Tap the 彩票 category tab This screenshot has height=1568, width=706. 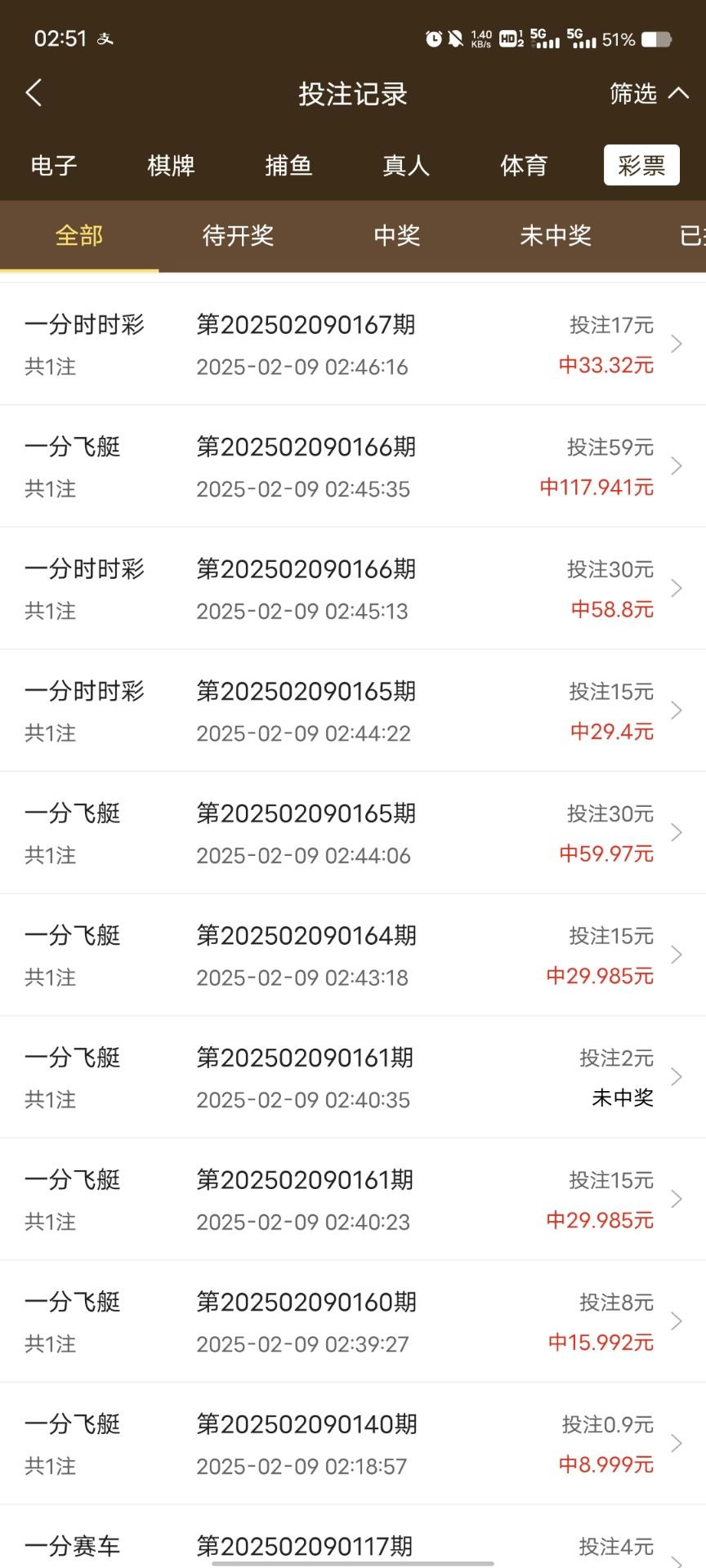(x=641, y=166)
